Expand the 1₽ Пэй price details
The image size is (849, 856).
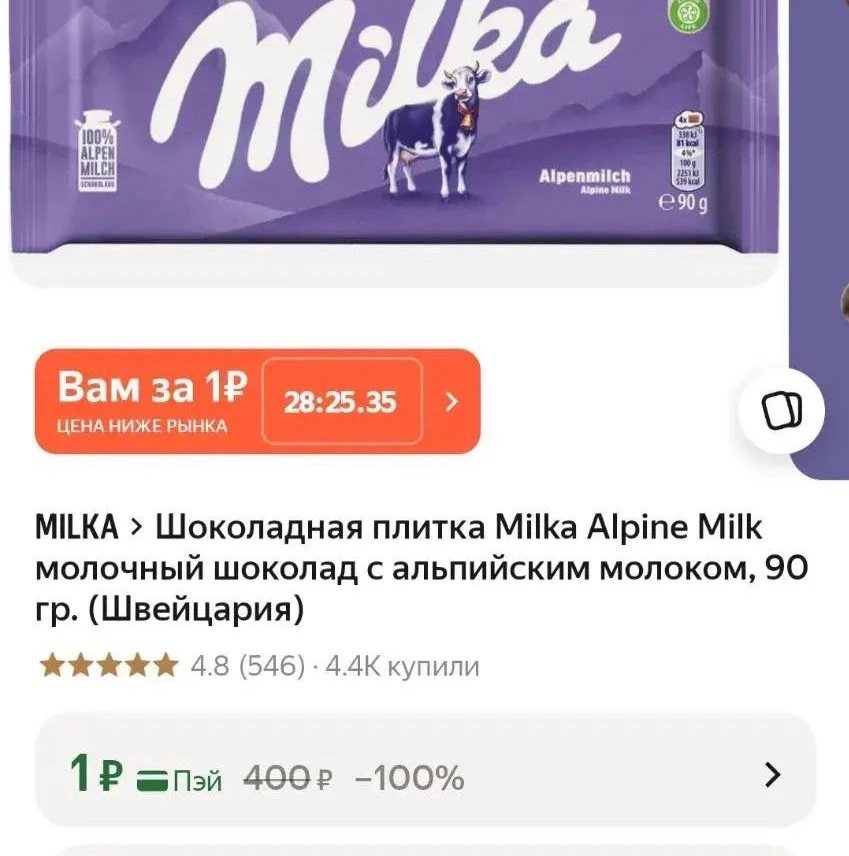pyautogui.click(x=425, y=774)
